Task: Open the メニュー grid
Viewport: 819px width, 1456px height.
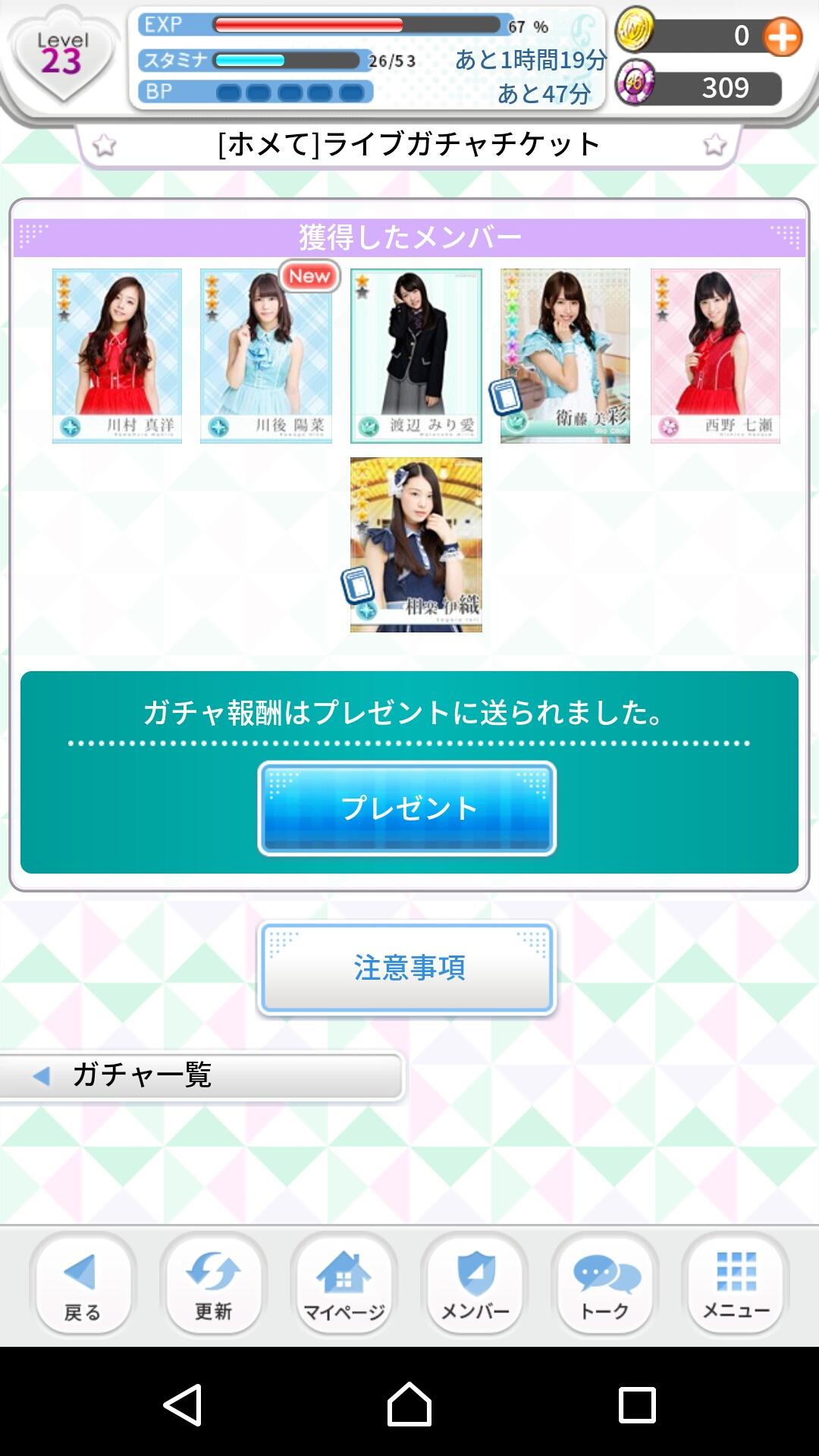Action: [736, 1285]
